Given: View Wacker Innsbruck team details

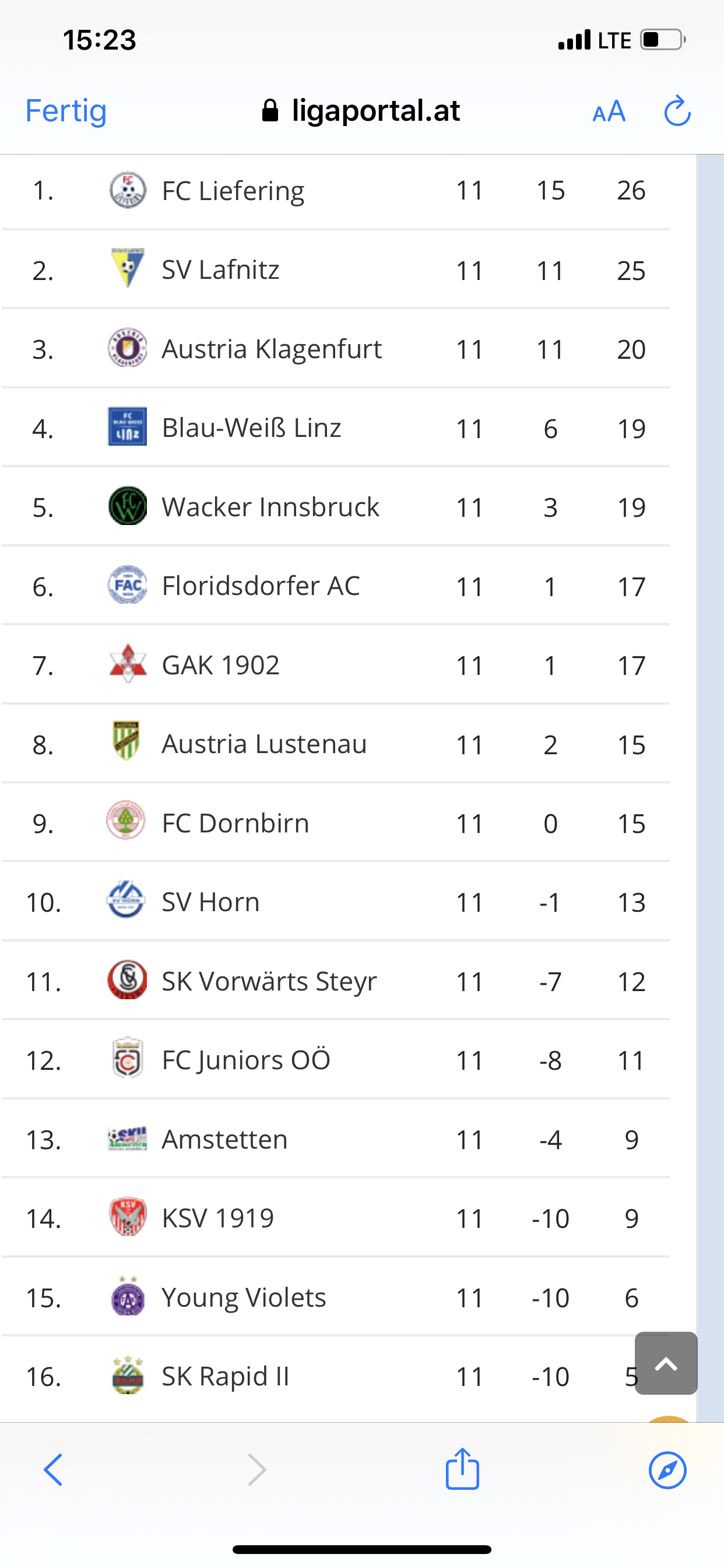Looking at the screenshot, I should point(335,507).
